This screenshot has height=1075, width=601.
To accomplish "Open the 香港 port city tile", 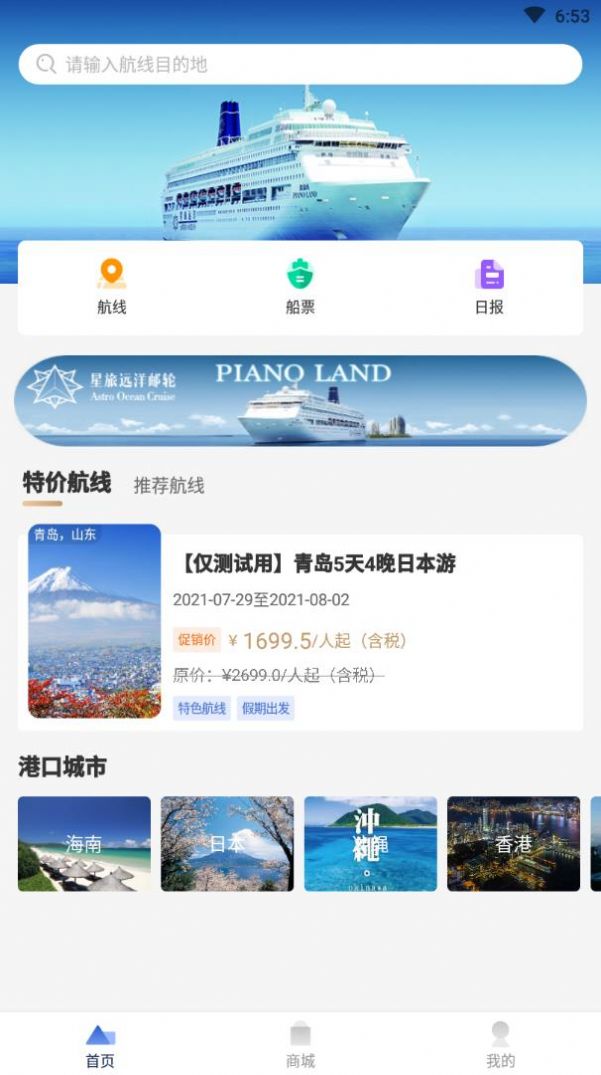I will tap(513, 843).
